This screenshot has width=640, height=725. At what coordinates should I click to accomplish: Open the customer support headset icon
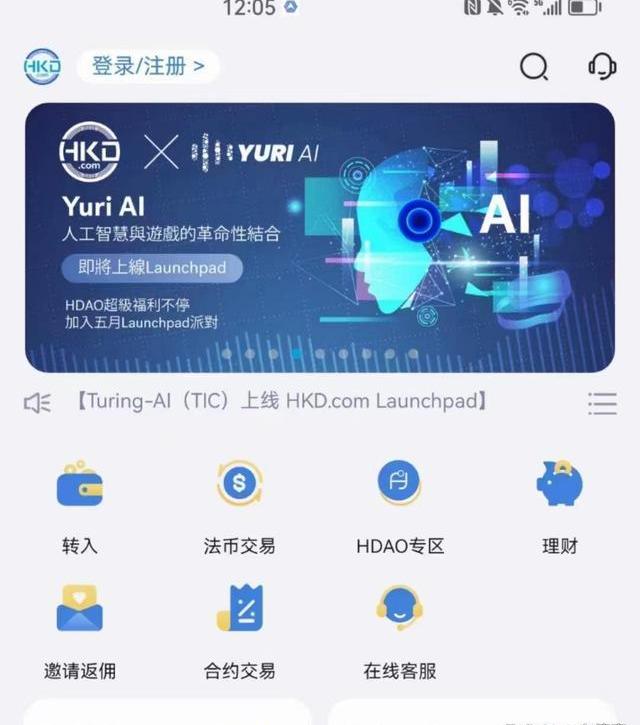coord(602,67)
